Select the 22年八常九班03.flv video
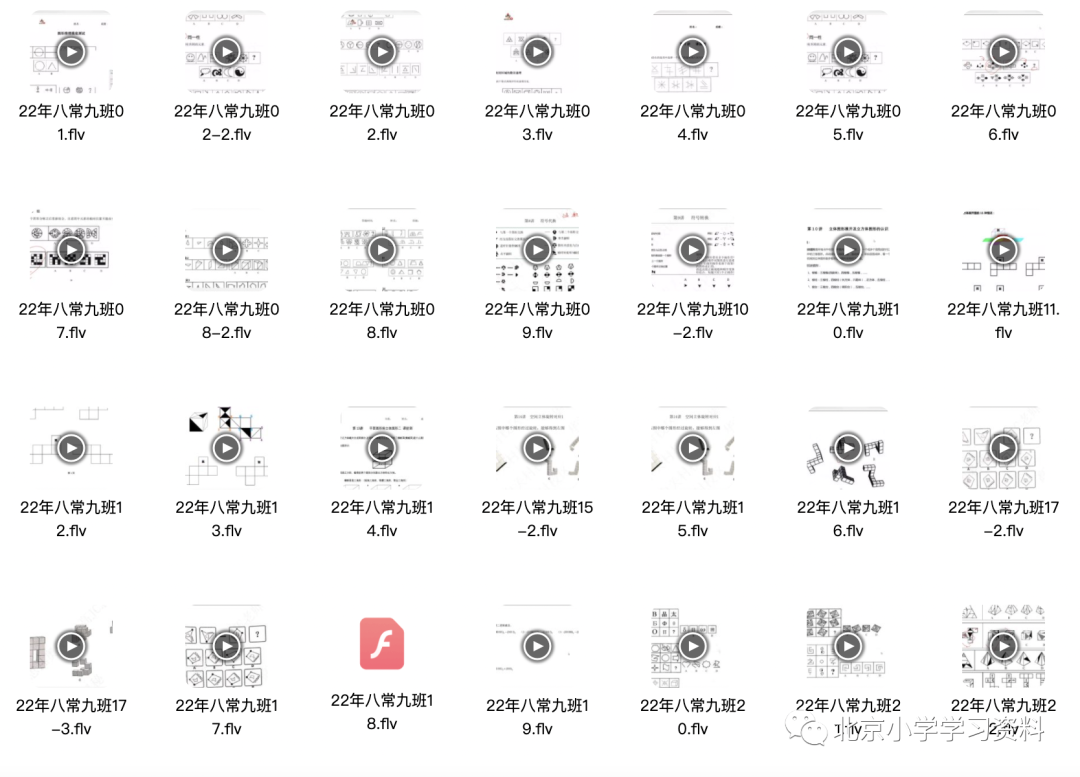This screenshot has width=1080, height=777. click(x=537, y=52)
